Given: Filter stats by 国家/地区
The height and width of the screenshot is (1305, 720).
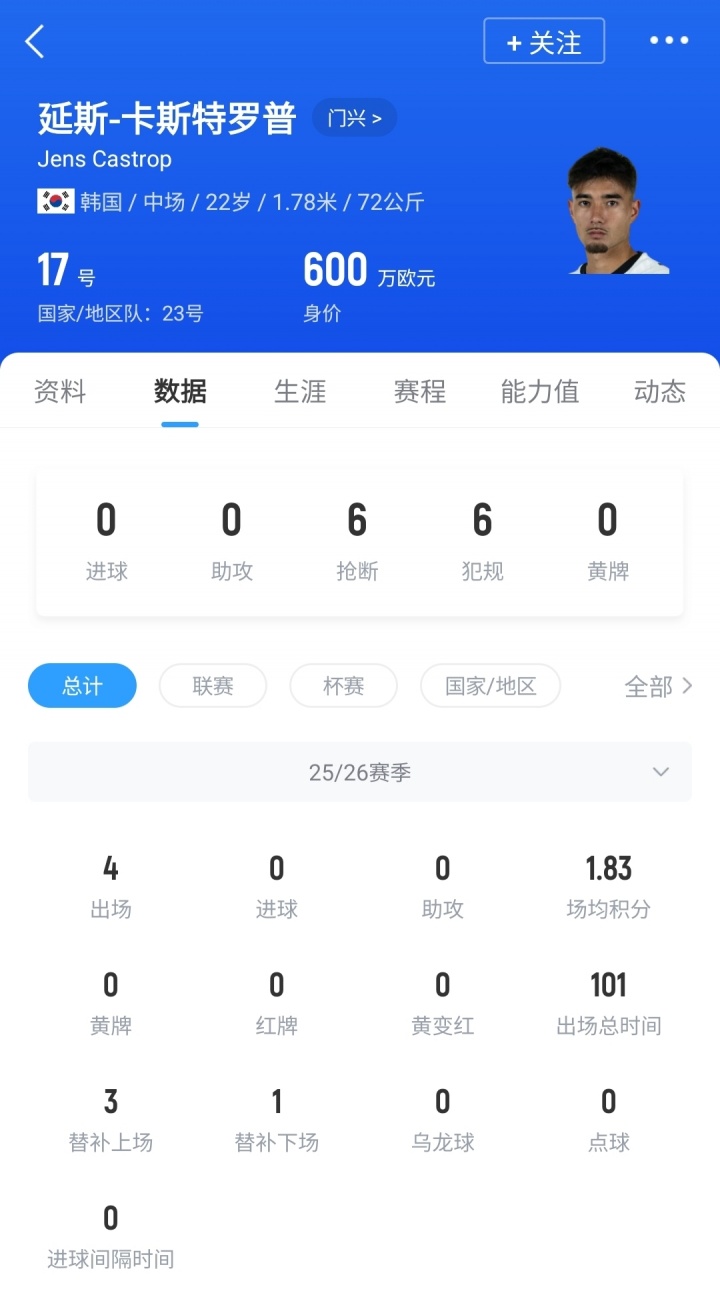Looking at the screenshot, I should click(490, 686).
